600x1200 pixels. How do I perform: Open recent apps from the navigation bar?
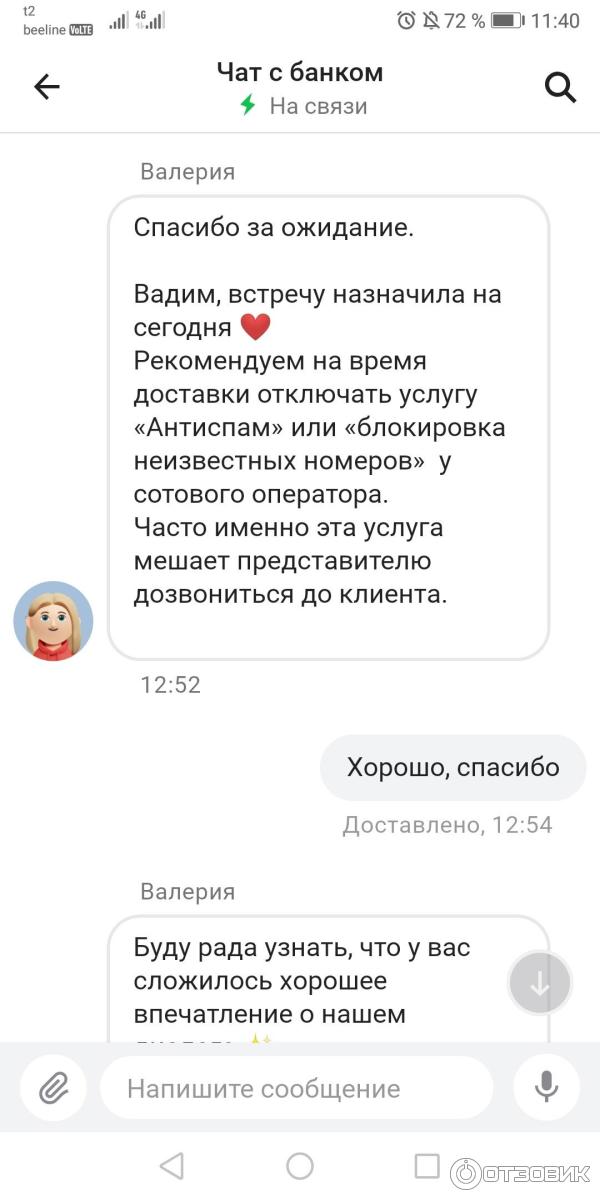427,1166
